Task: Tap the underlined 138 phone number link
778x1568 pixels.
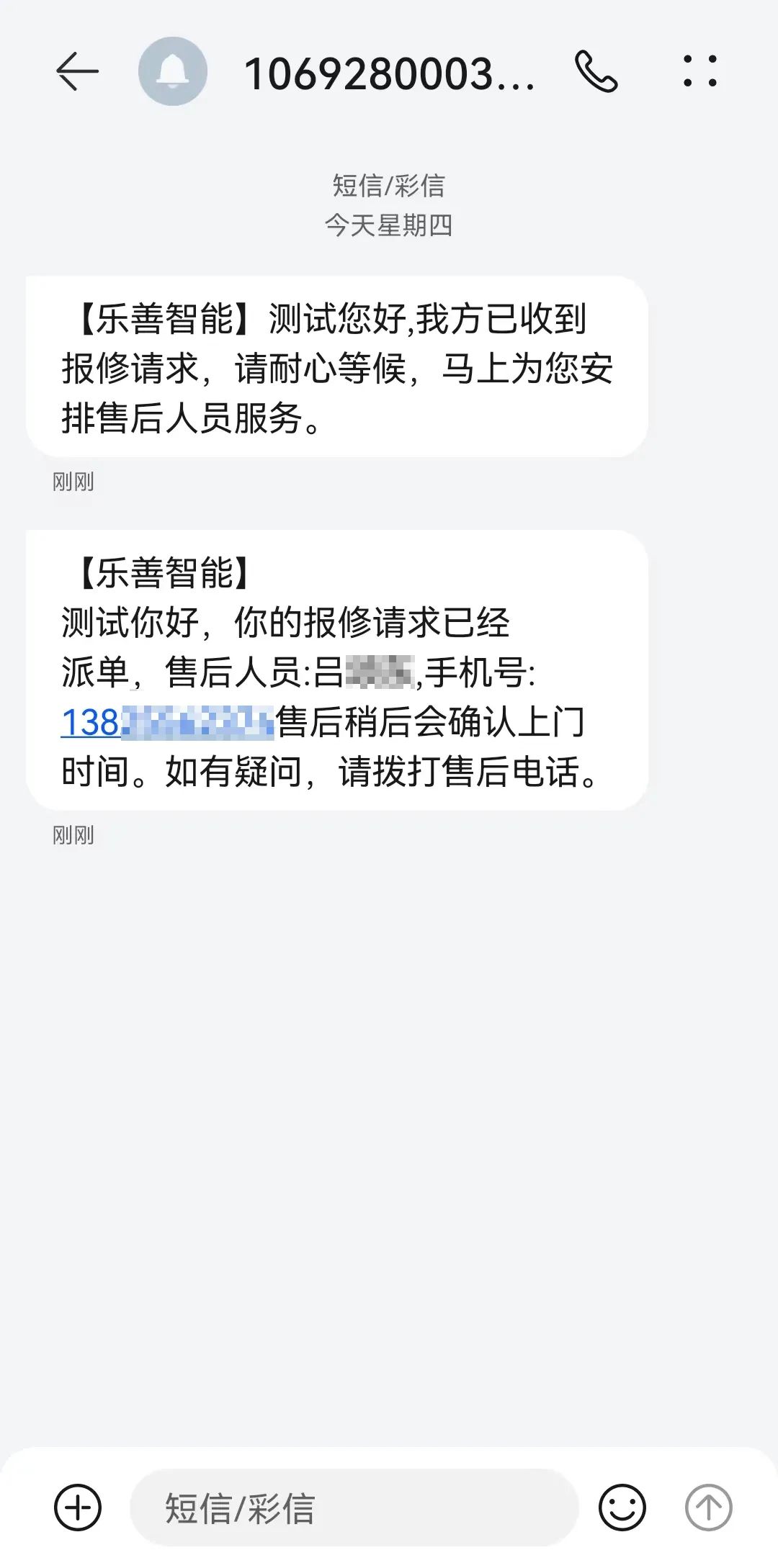Action: [x=167, y=723]
